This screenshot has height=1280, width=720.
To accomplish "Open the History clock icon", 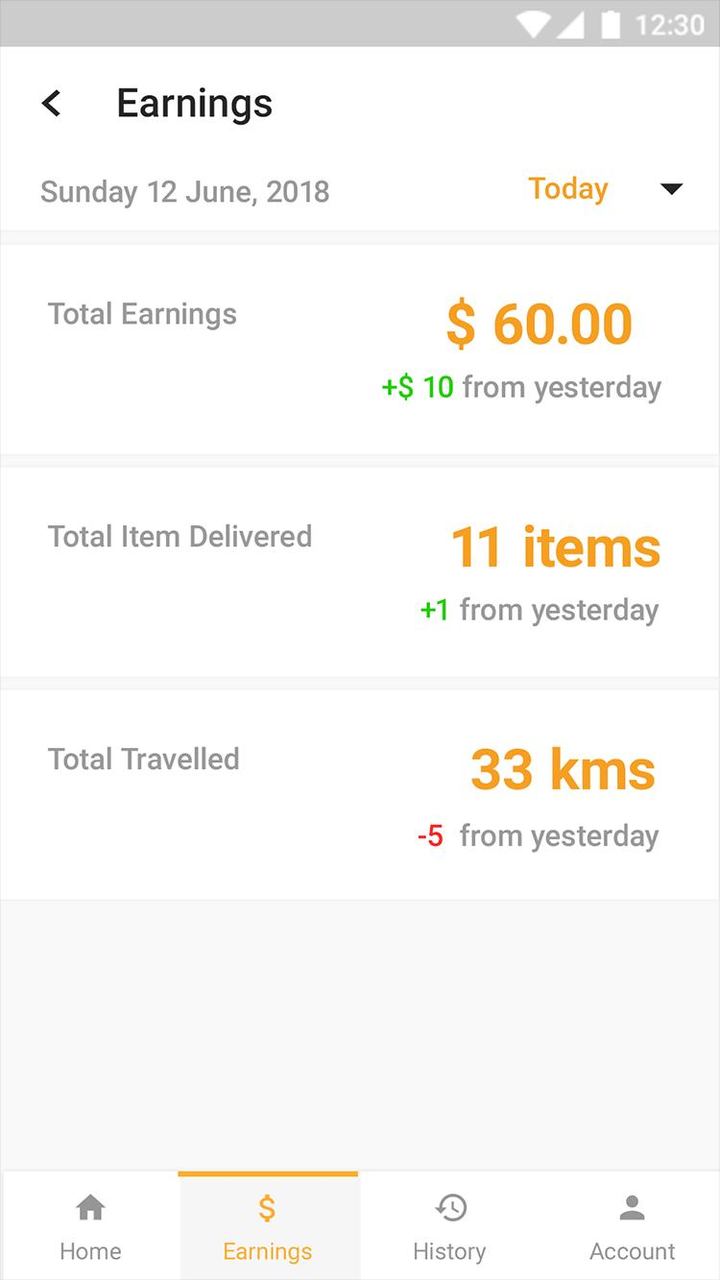I will [450, 1207].
